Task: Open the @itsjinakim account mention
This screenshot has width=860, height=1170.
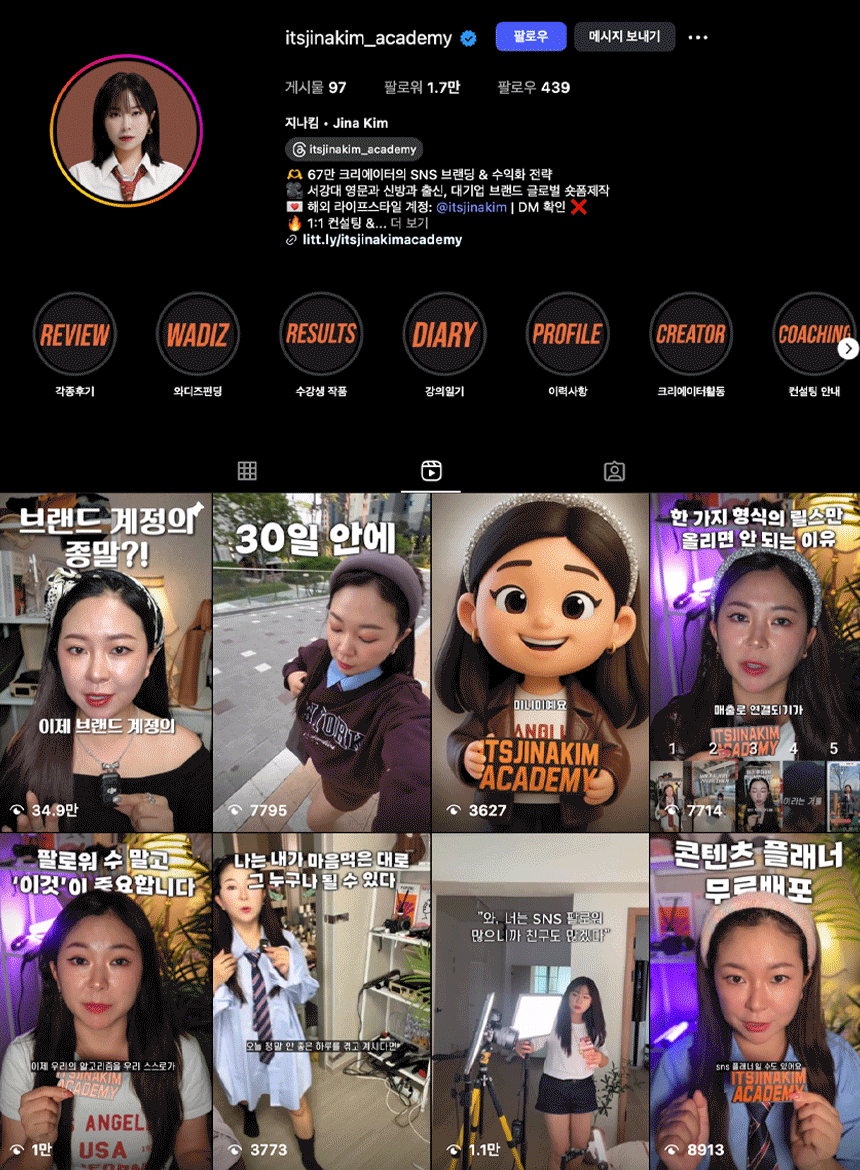Action: click(x=471, y=207)
